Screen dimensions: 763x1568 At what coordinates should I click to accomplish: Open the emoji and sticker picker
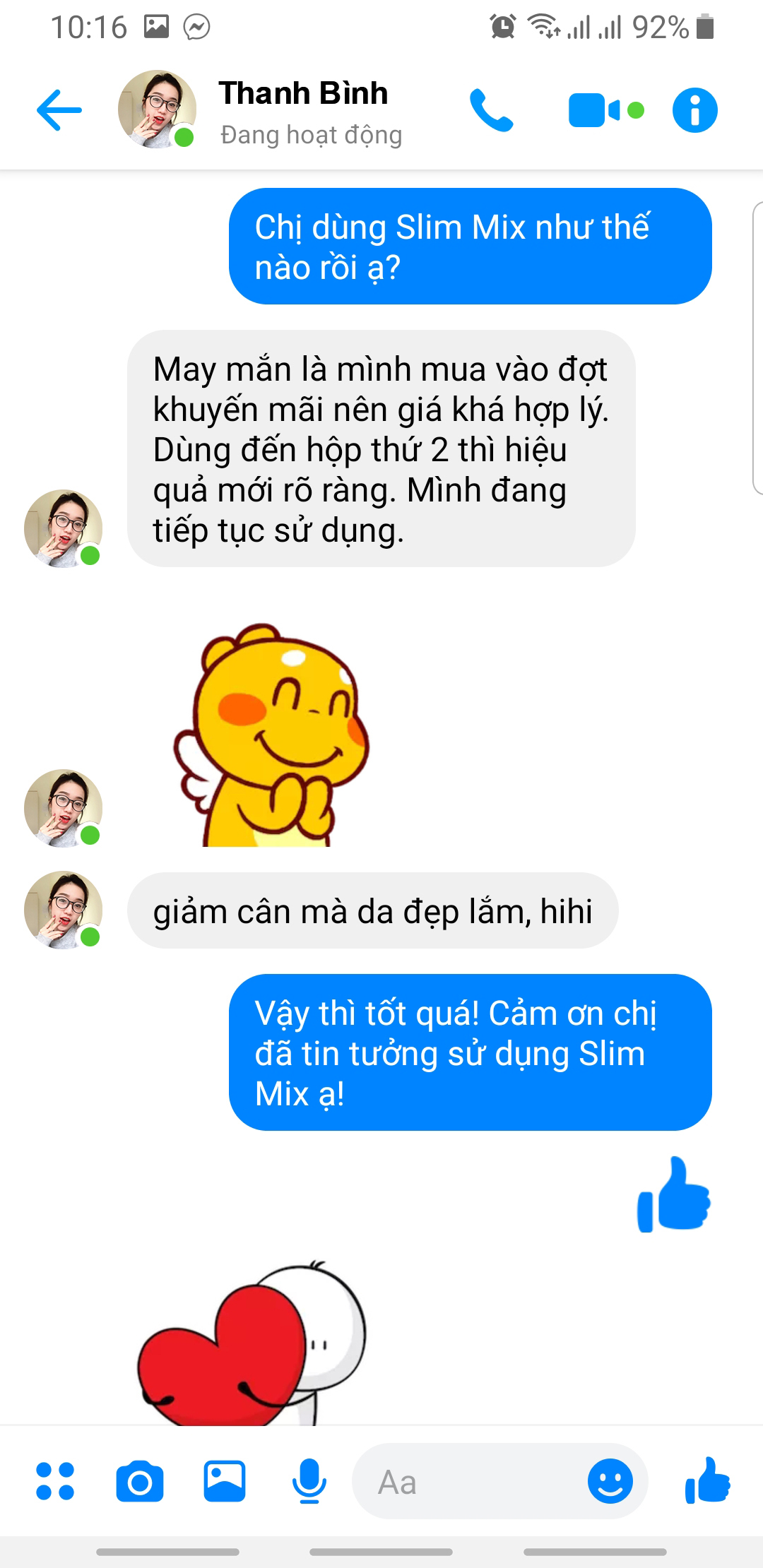pos(610,1480)
